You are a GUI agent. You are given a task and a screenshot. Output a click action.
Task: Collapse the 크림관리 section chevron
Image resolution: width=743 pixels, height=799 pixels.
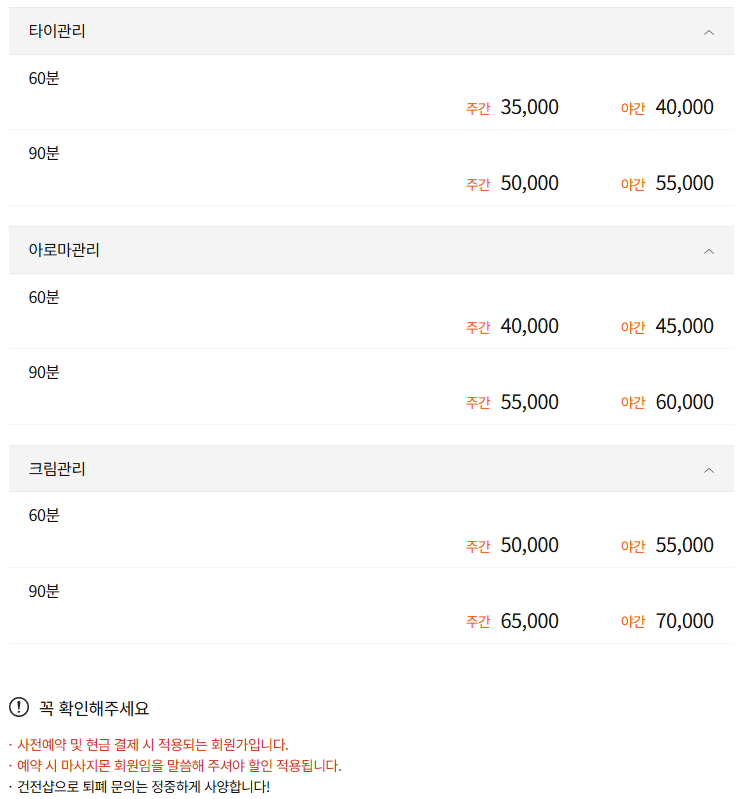(x=708, y=468)
